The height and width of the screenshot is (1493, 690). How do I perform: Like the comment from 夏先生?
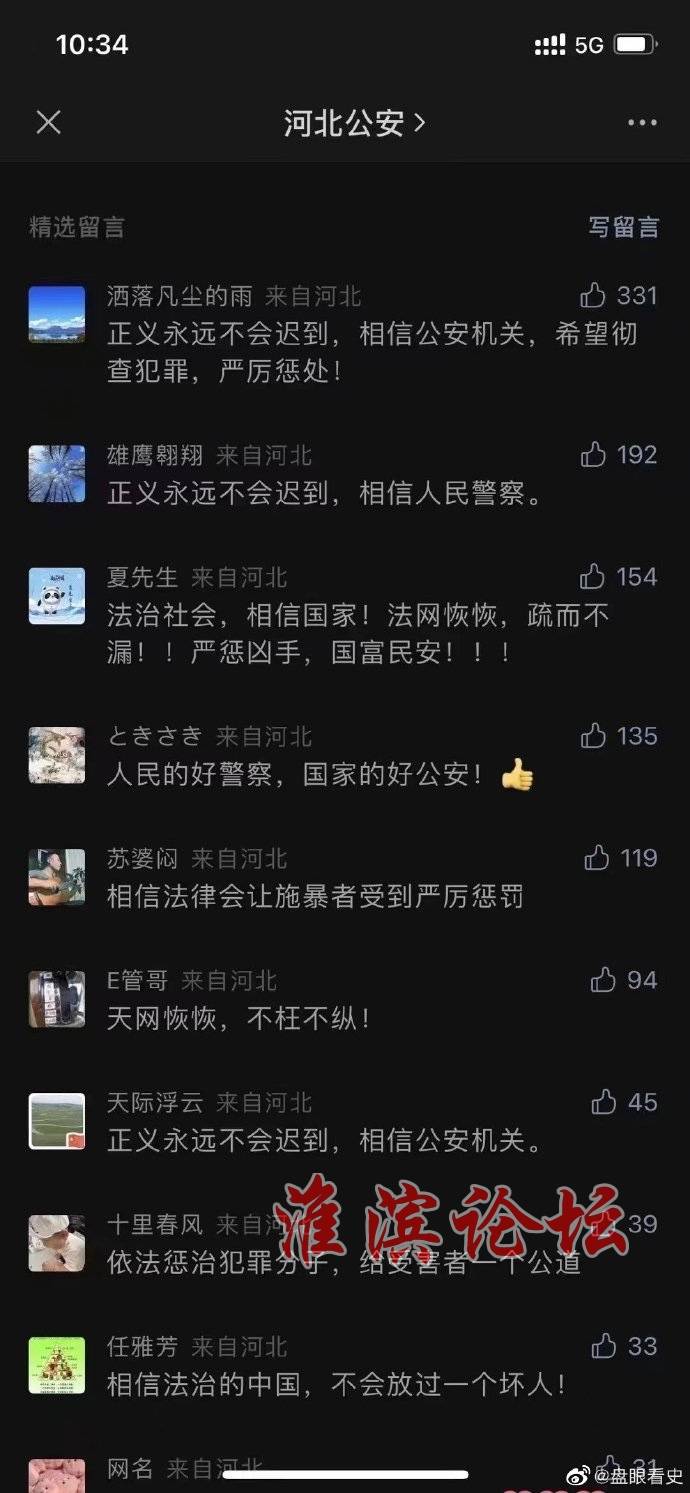pyautogui.click(x=594, y=576)
